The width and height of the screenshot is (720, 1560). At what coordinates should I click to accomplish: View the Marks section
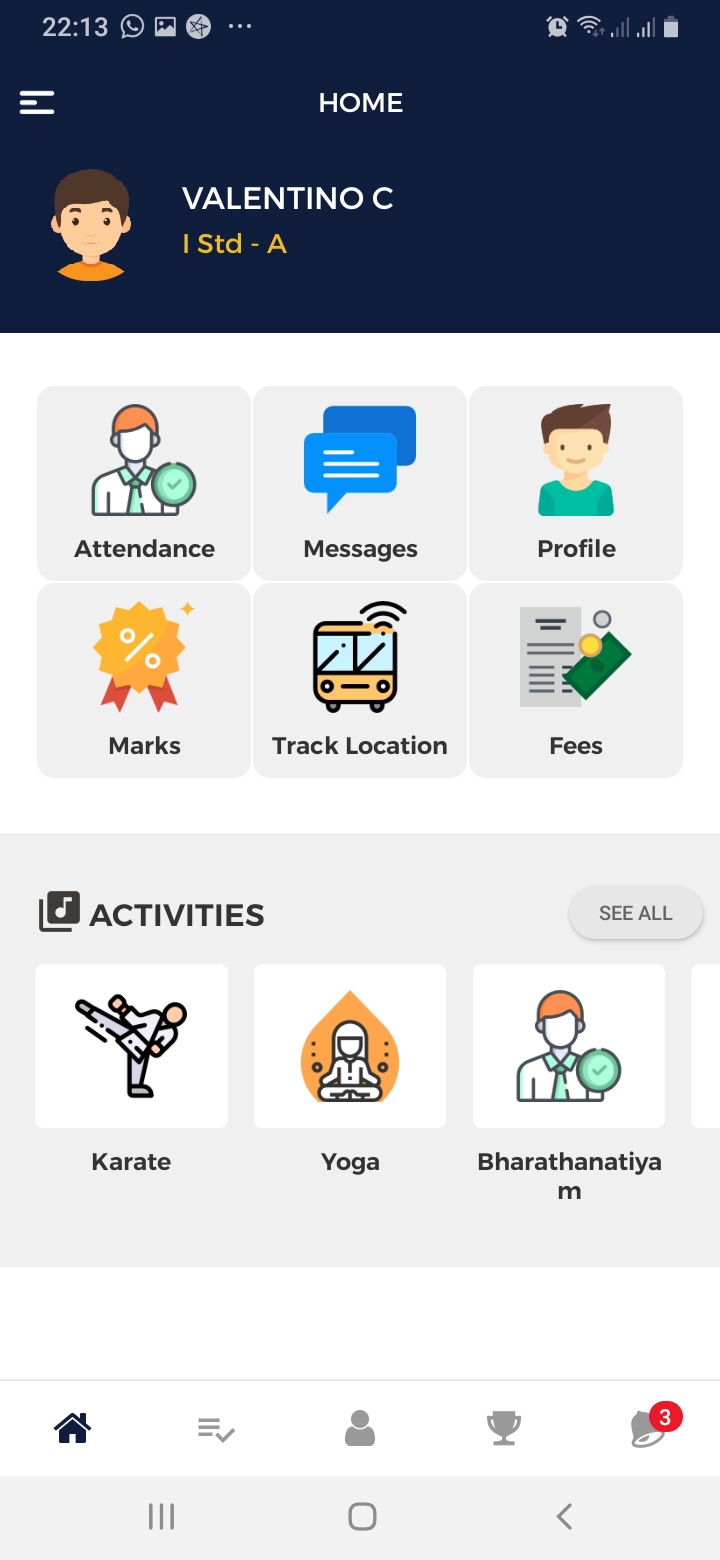coord(144,680)
